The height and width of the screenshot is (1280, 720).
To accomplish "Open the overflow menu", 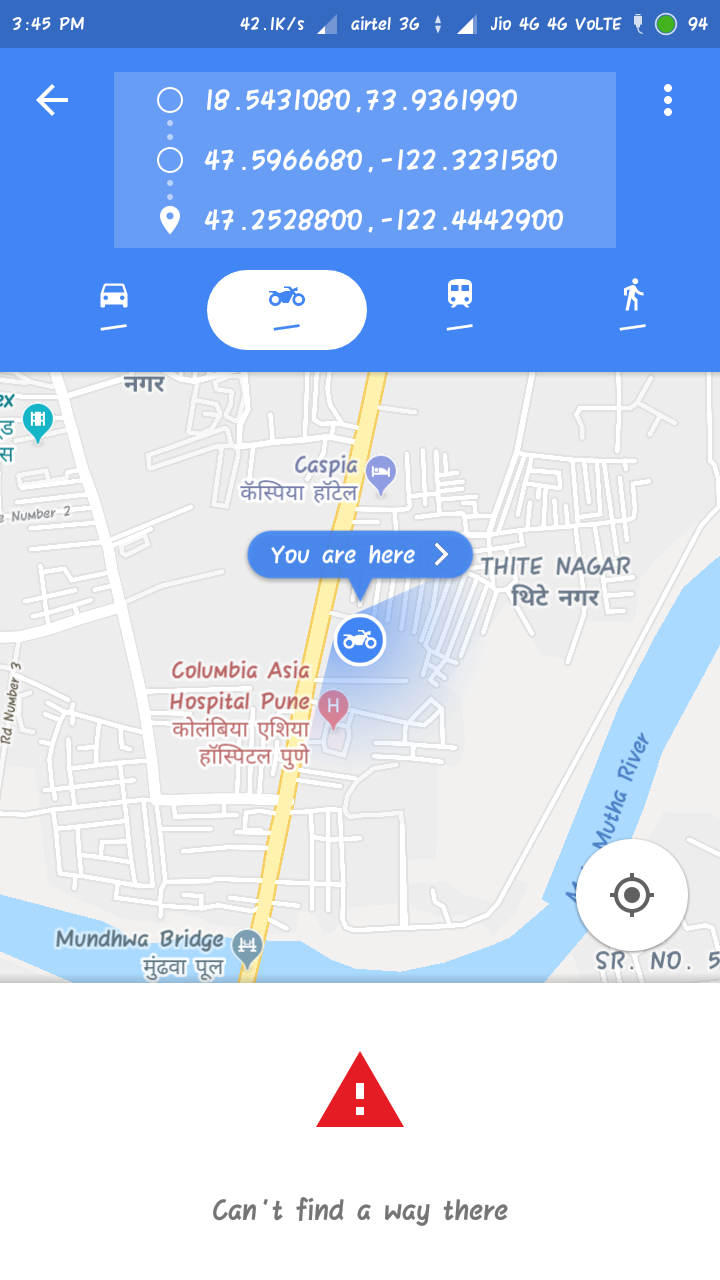I will point(667,100).
